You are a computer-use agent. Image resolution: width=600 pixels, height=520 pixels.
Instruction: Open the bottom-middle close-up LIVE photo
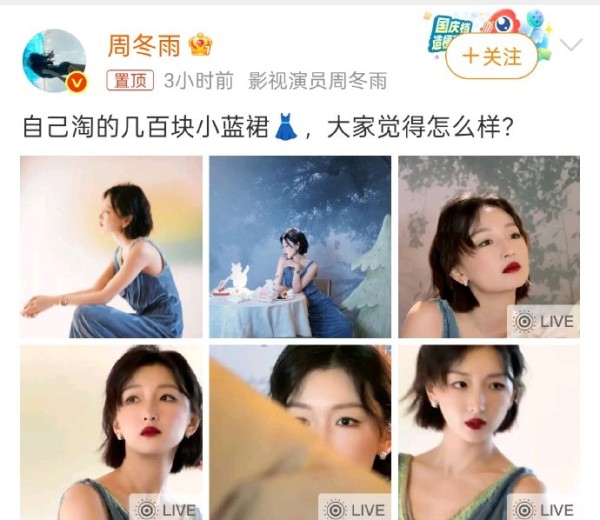[300, 432]
